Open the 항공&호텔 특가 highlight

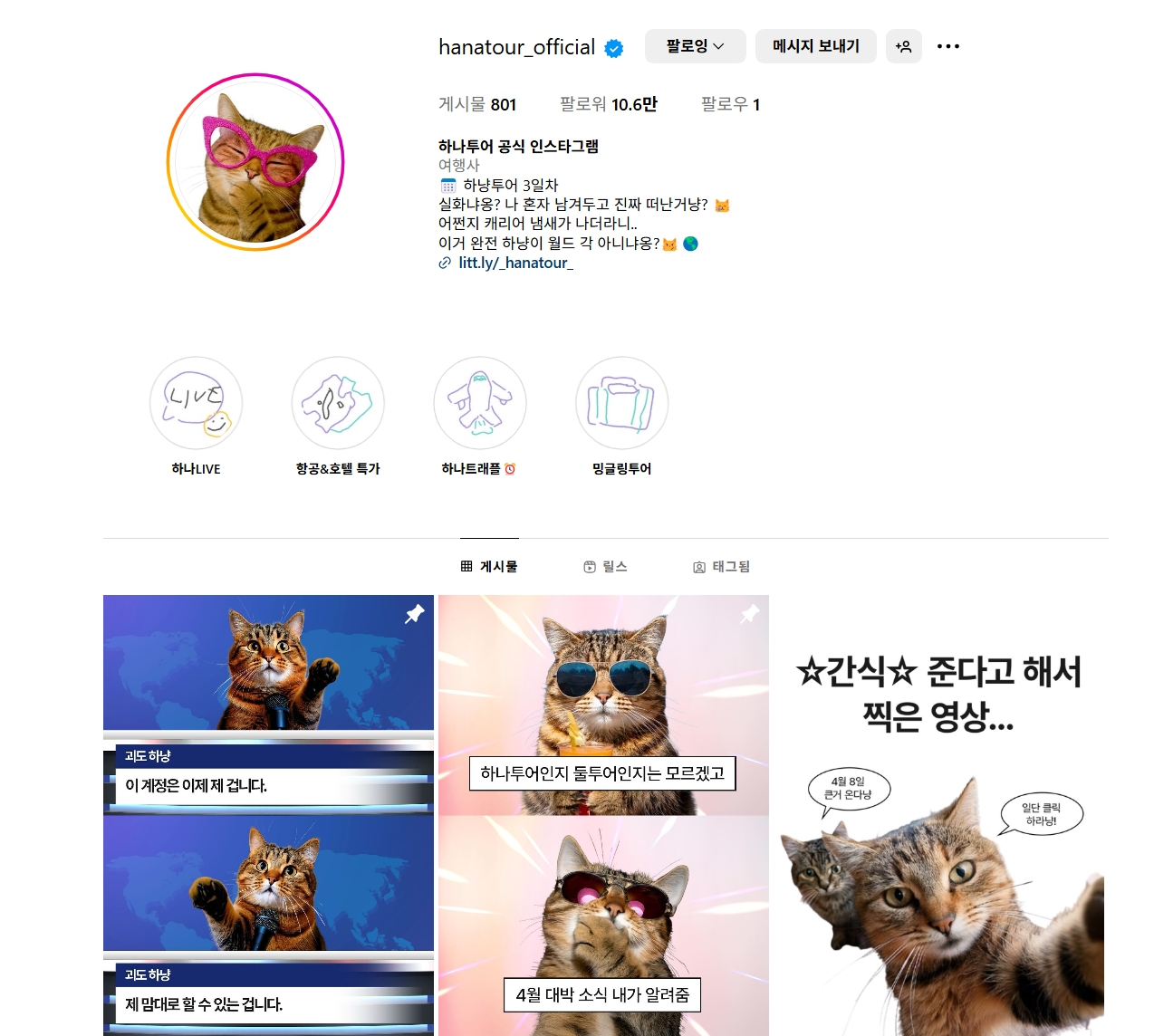tap(338, 403)
